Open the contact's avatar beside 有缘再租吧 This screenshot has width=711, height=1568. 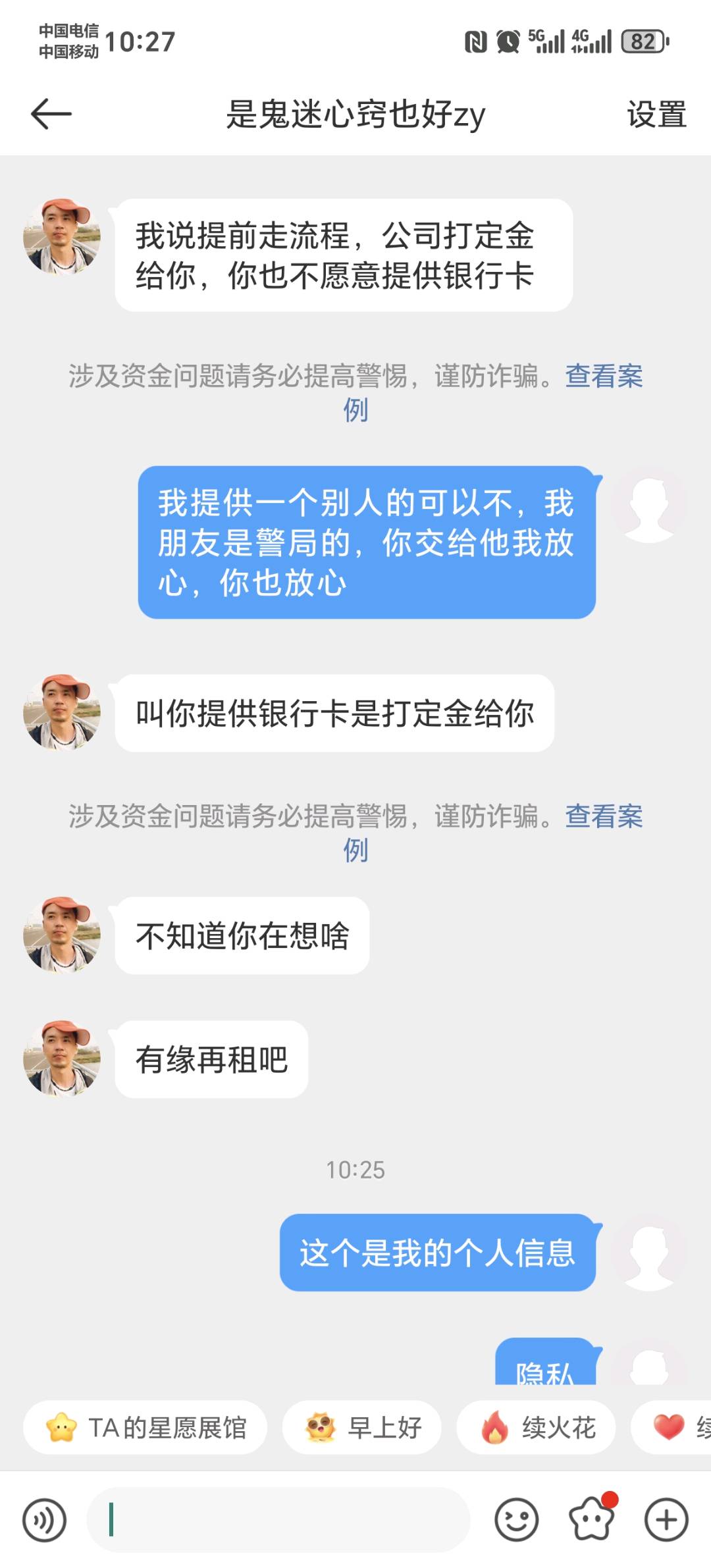62,1059
